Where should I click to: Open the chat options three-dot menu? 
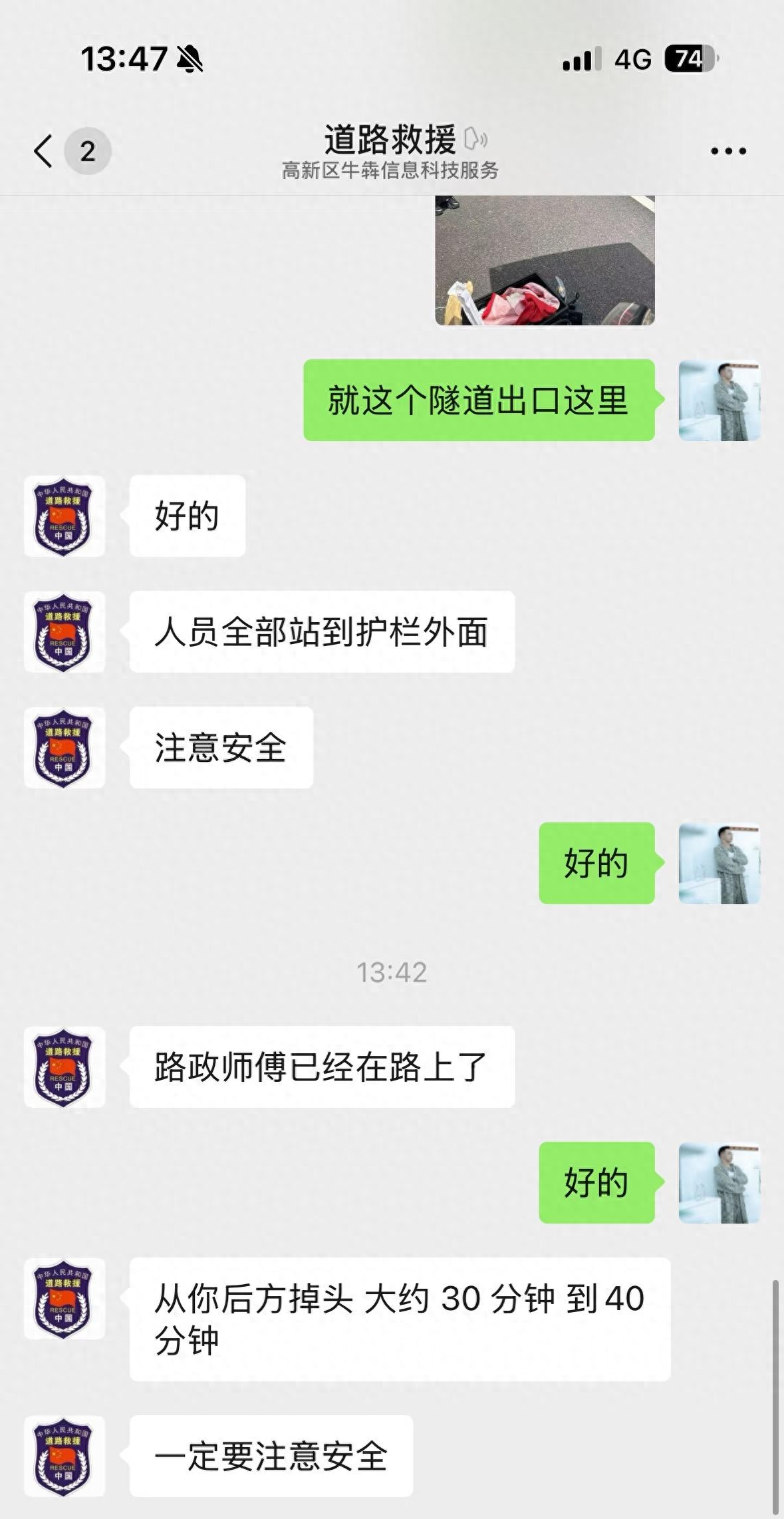(728, 152)
